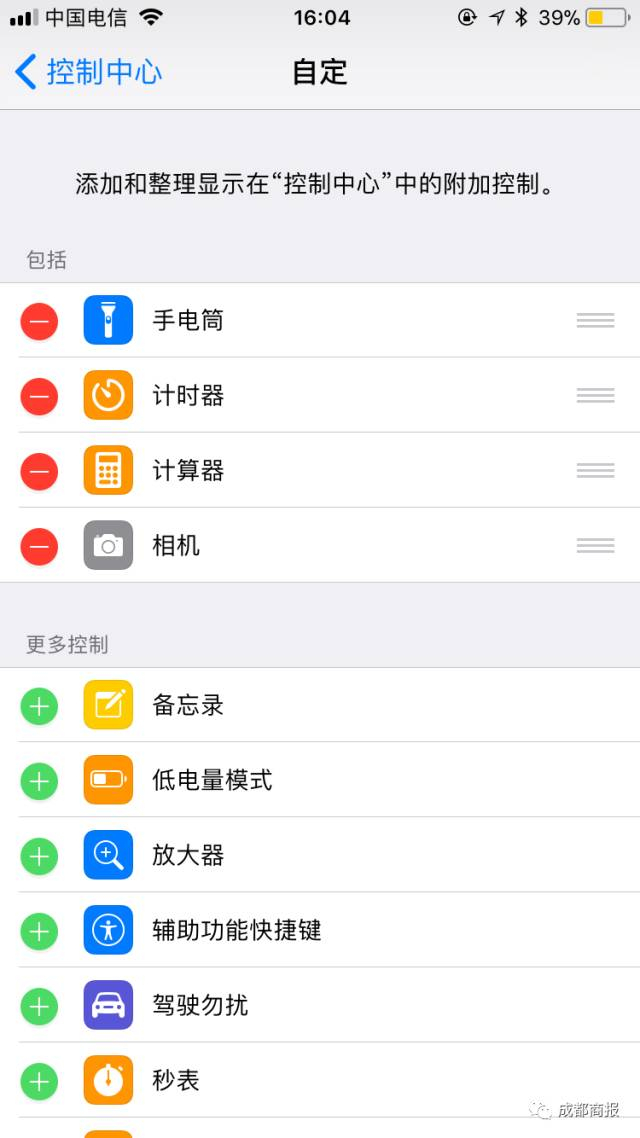
Task: Go back to 控制中心
Action: click(x=88, y=72)
